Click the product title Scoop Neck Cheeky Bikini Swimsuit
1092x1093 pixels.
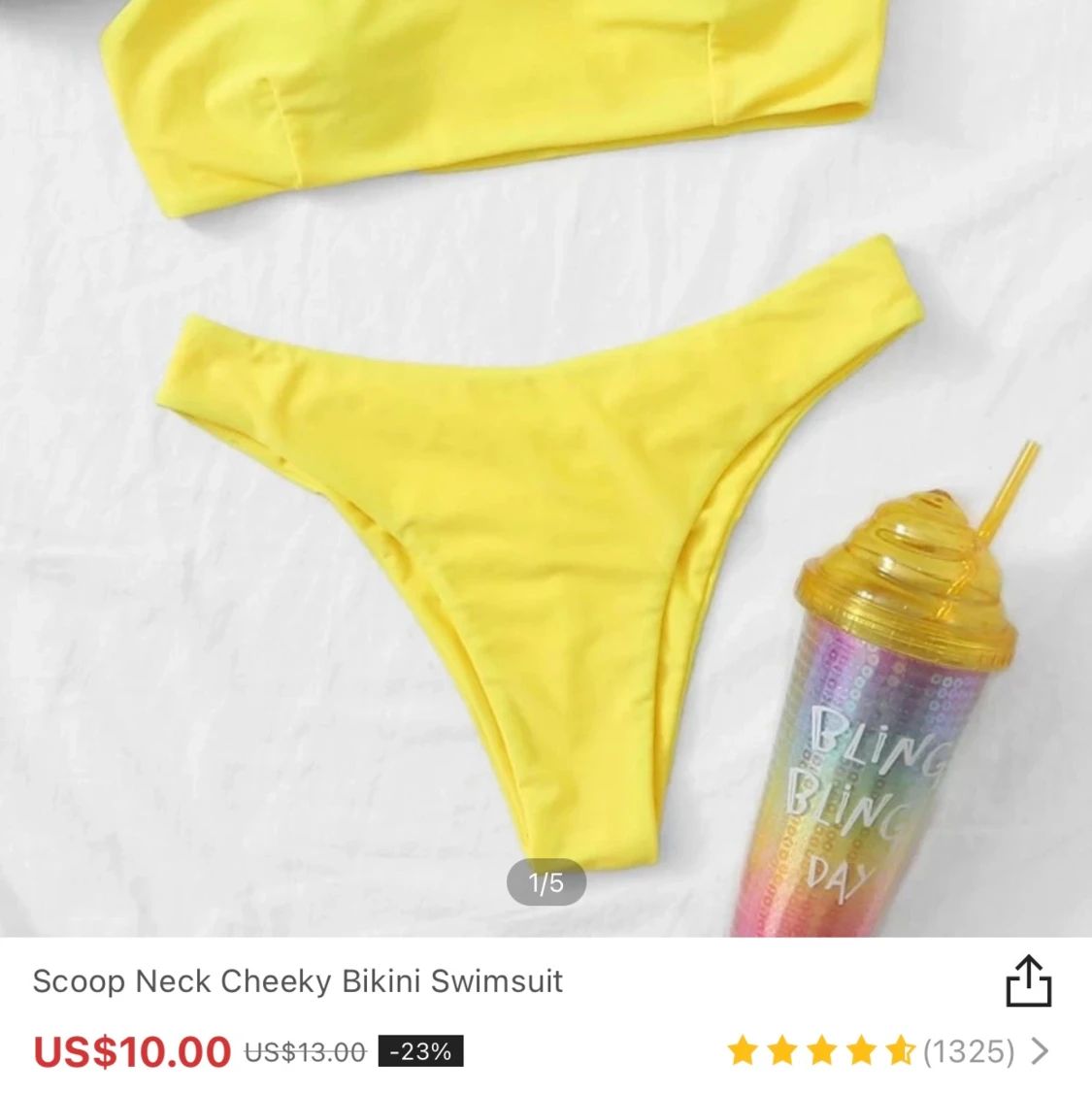[298, 982]
